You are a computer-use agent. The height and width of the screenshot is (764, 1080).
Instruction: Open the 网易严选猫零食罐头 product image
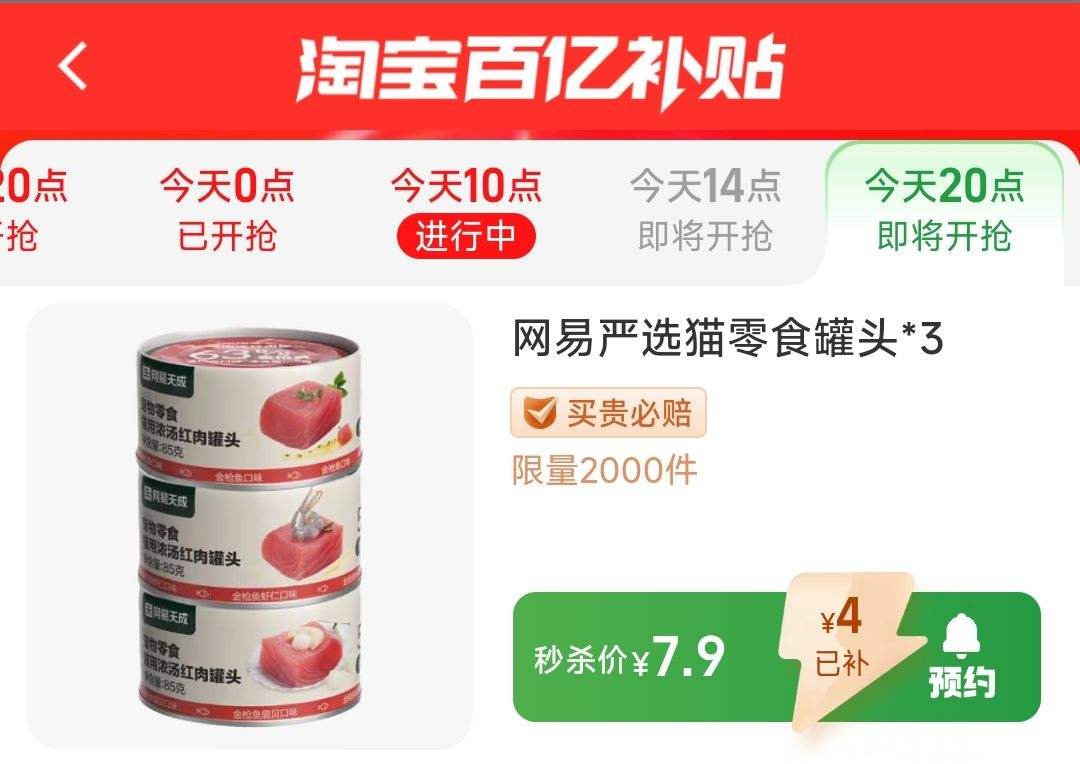click(x=248, y=527)
